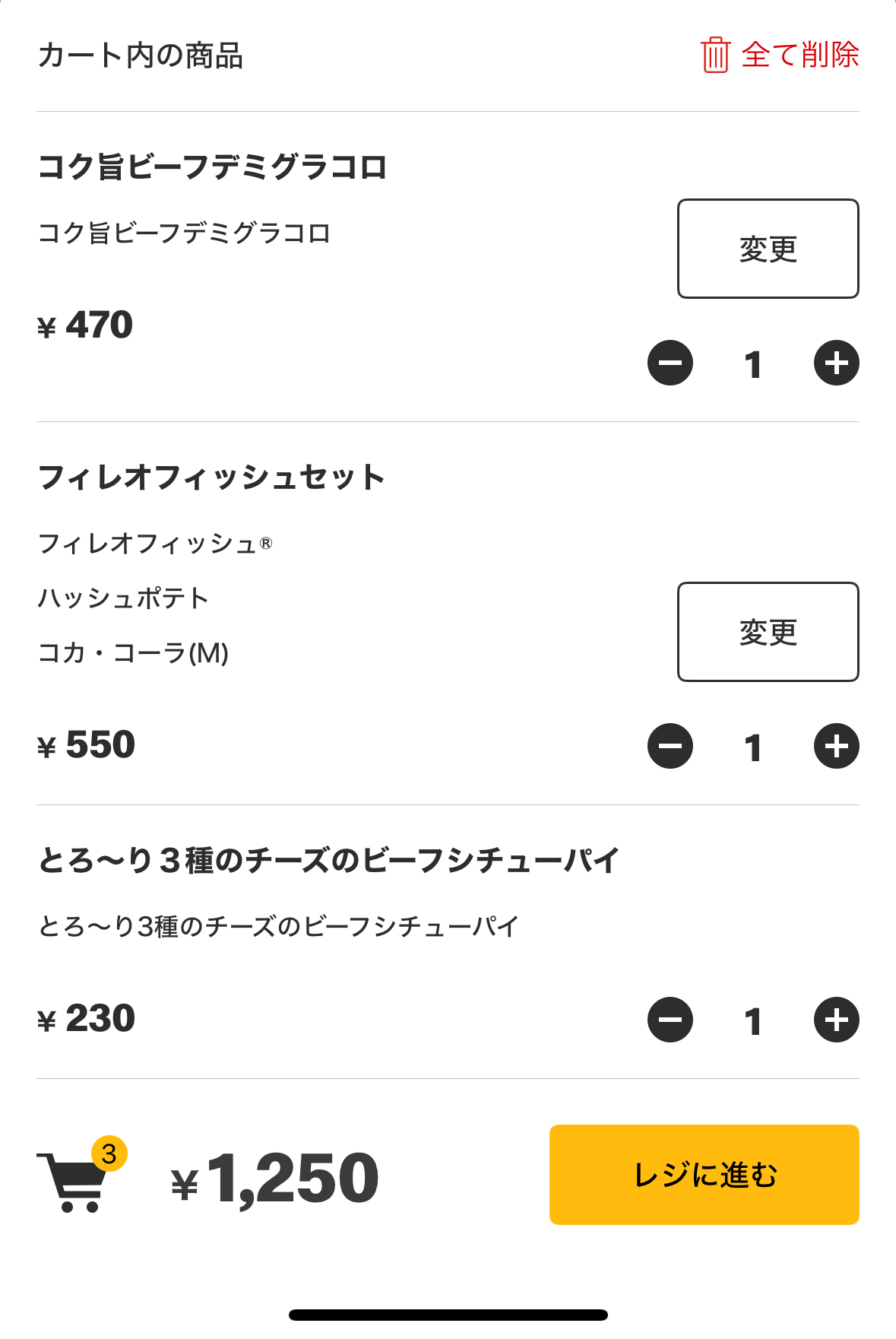Tap 全て削除 to delete all cart items
This screenshot has height=1339, width=896.
pyautogui.click(x=780, y=55)
